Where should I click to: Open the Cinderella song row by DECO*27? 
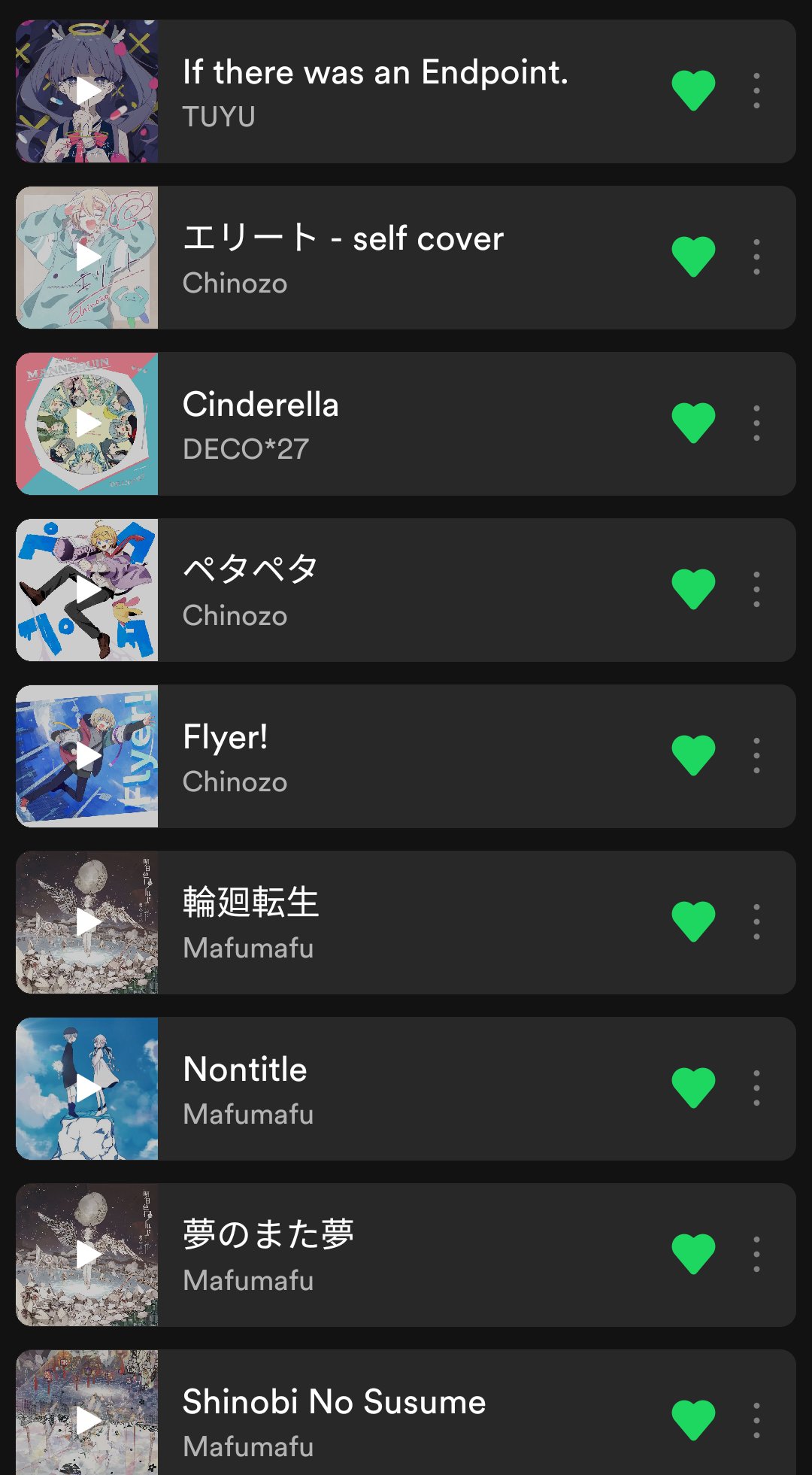406,423
